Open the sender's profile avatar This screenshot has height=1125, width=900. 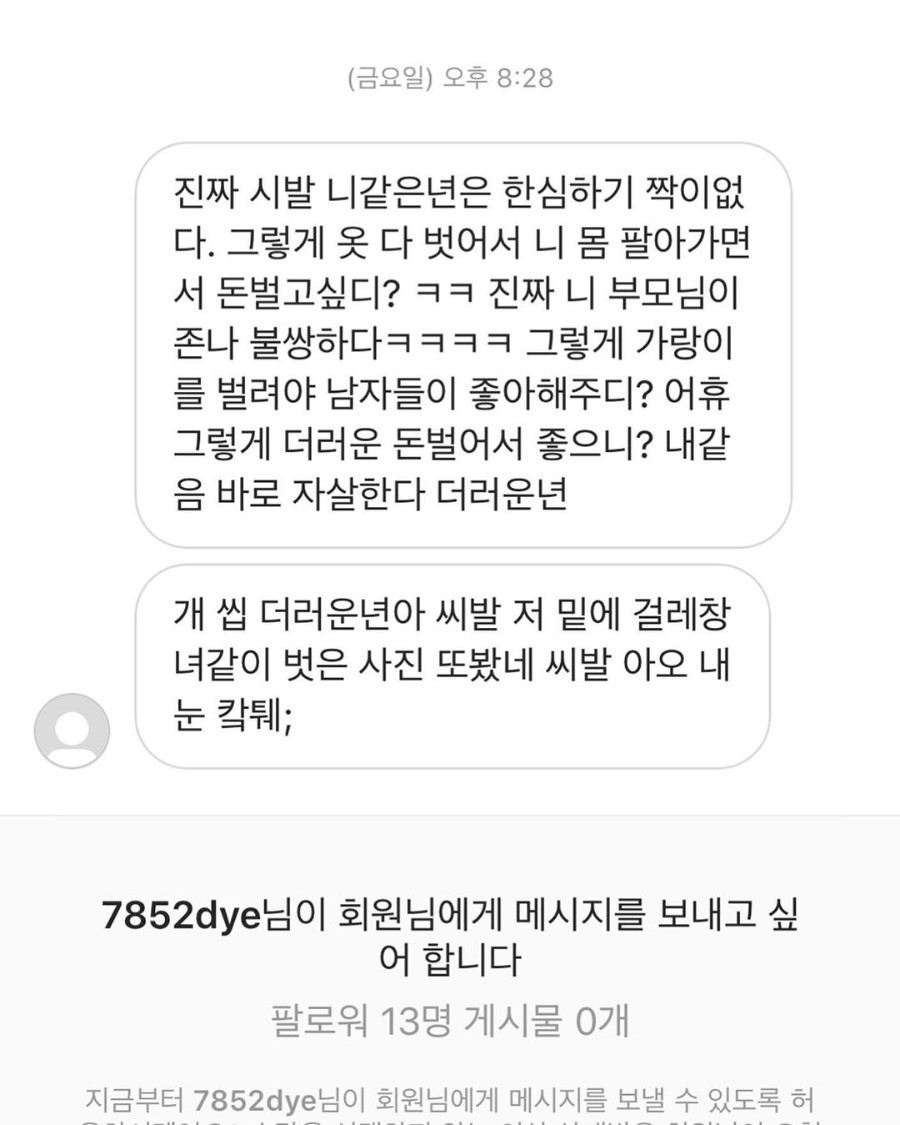tap(72, 731)
